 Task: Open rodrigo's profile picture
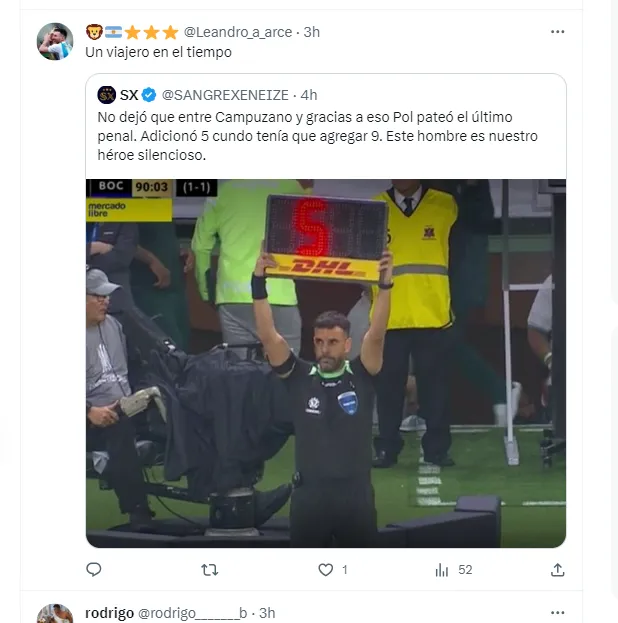pyautogui.click(x=55, y=615)
